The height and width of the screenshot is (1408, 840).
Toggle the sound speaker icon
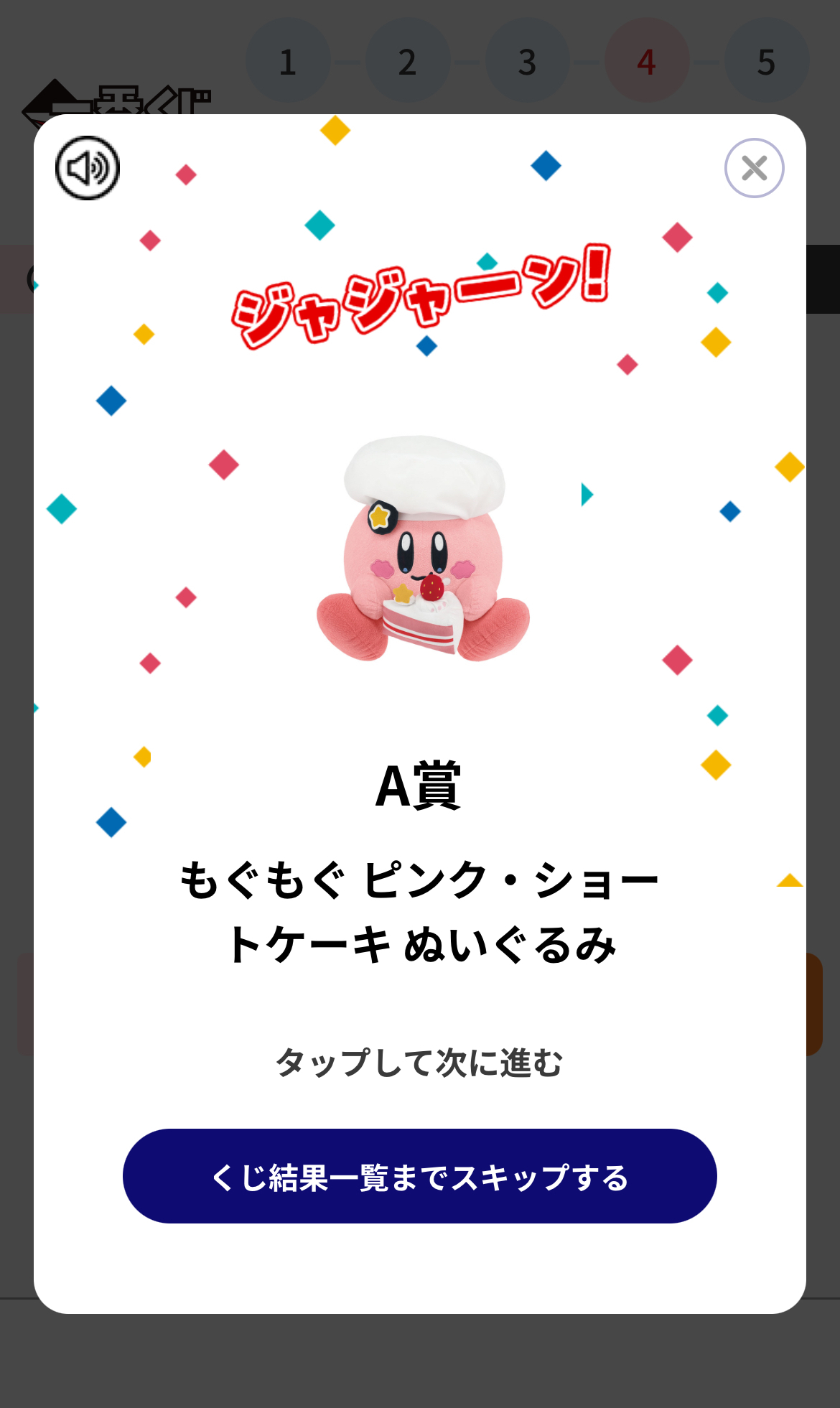coord(88,168)
